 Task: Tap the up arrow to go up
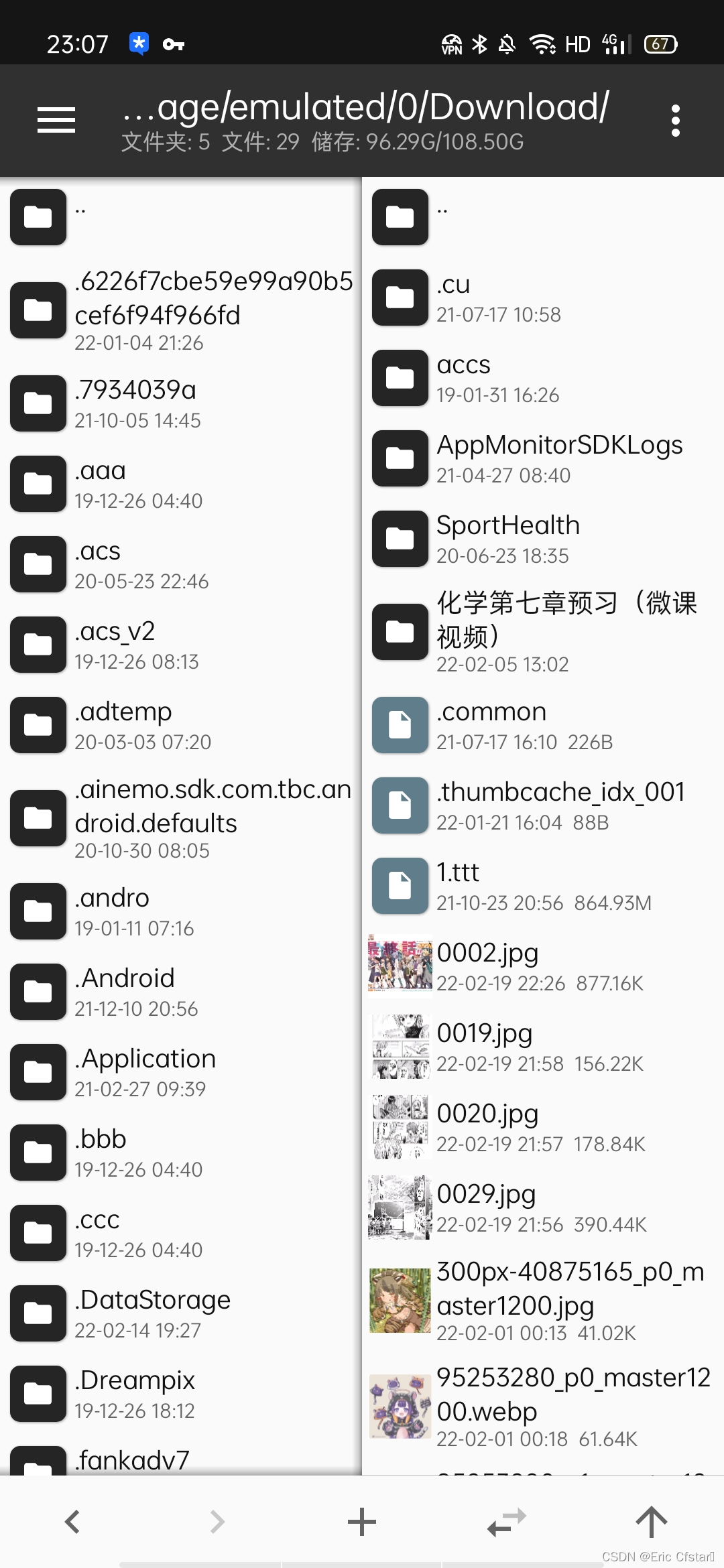point(652,1522)
